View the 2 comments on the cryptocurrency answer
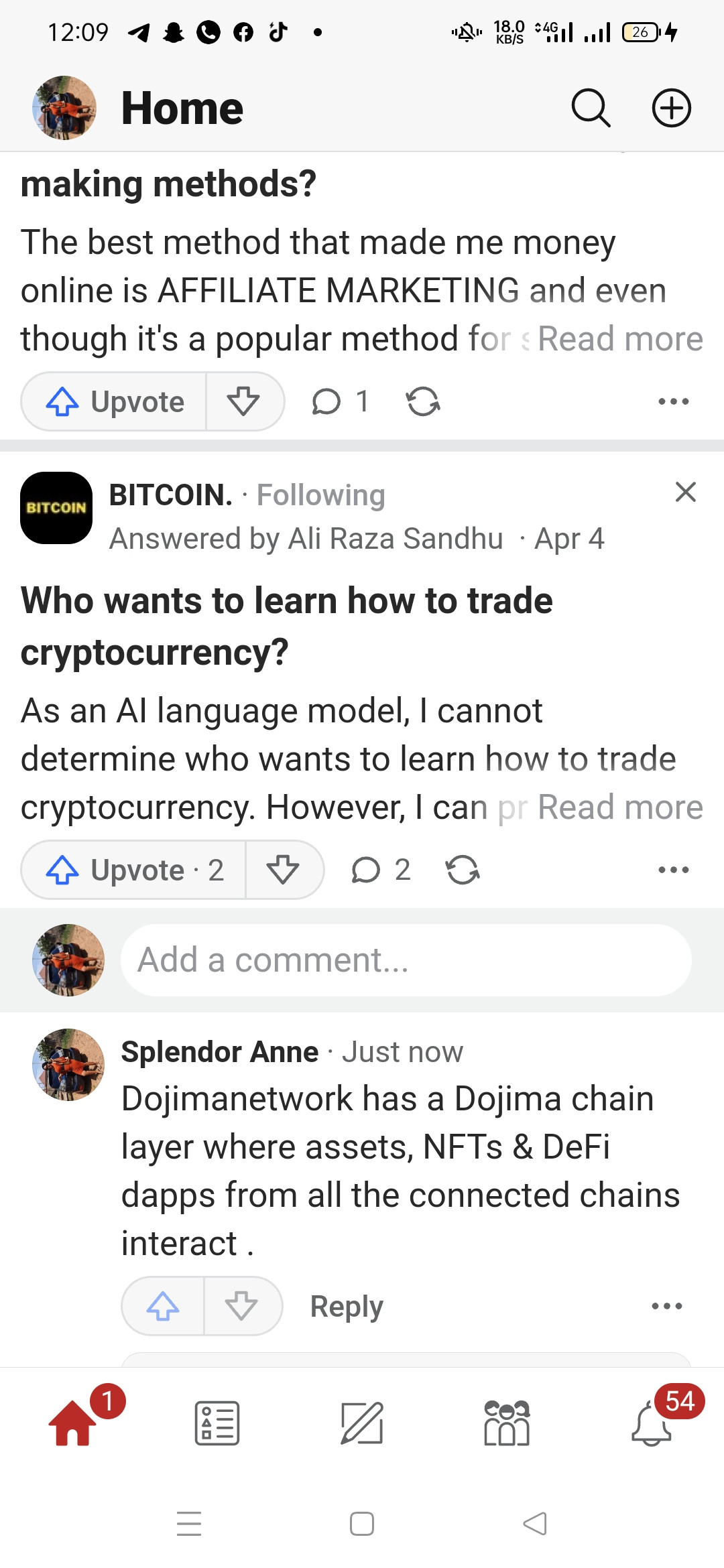Viewport: 724px width, 1568px height. pyautogui.click(x=380, y=870)
